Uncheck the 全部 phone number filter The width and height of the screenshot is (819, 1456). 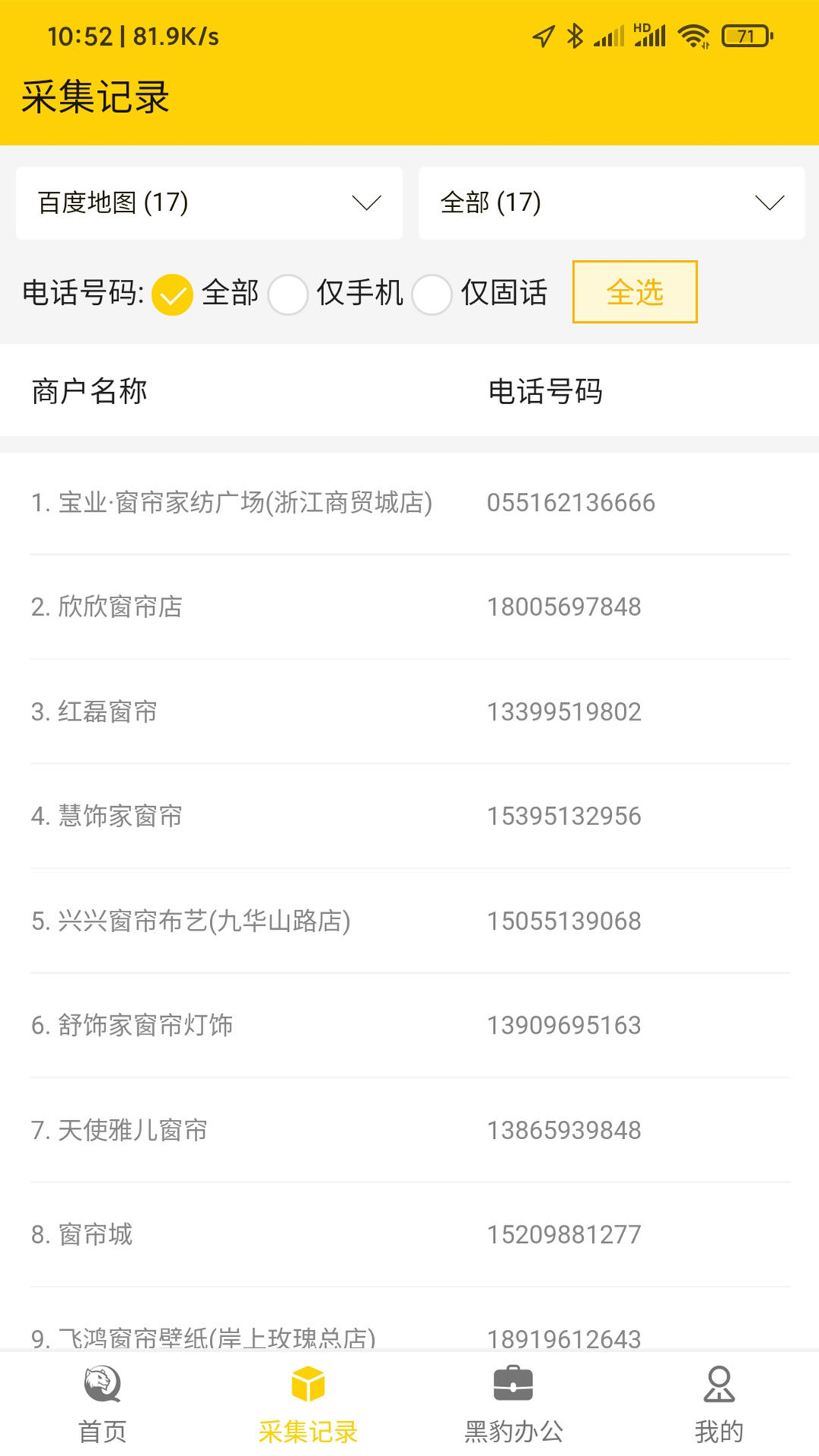(172, 294)
